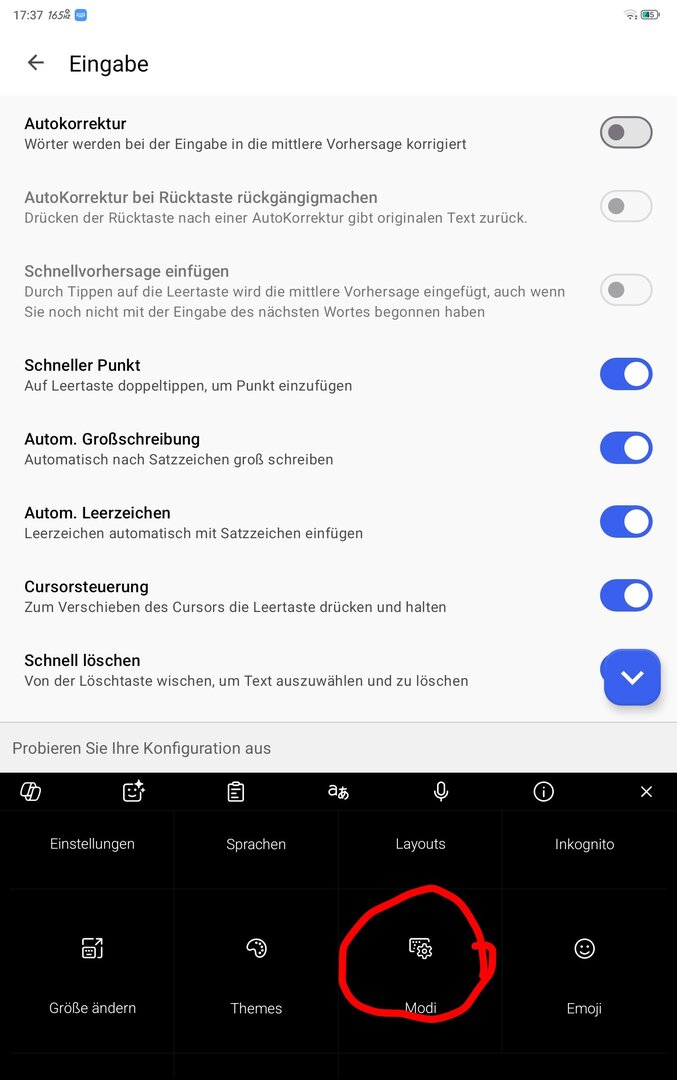Close the keyboard toolbar menu
The image size is (677, 1080).
click(x=646, y=792)
